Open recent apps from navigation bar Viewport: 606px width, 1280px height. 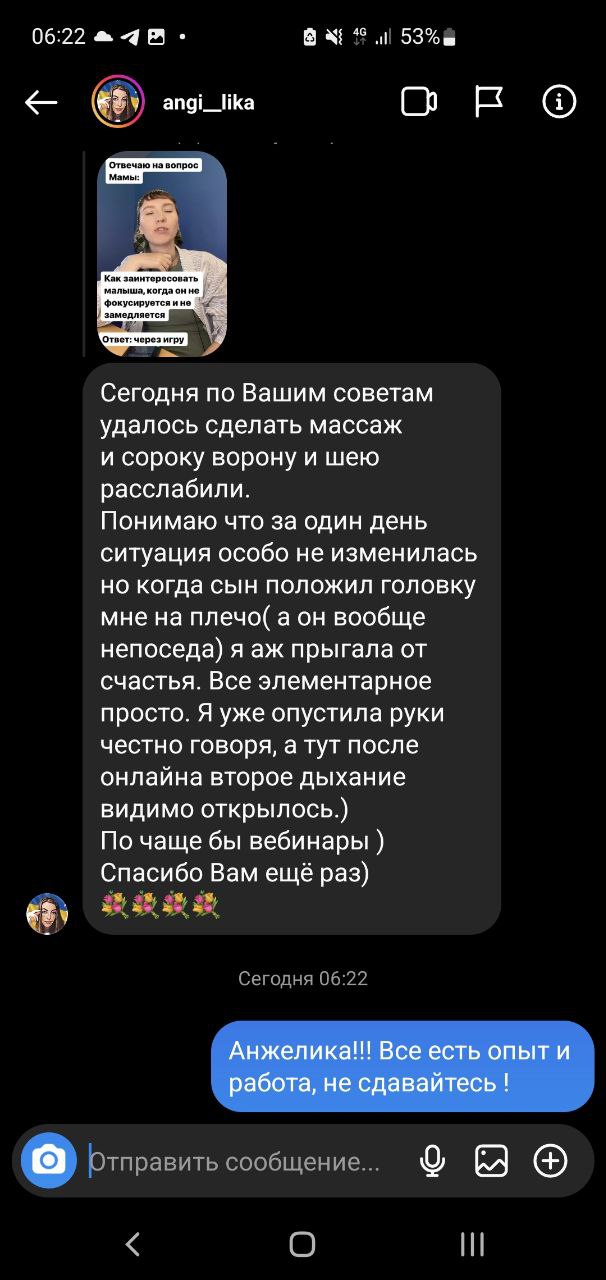pyautogui.click(x=472, y=1244)
